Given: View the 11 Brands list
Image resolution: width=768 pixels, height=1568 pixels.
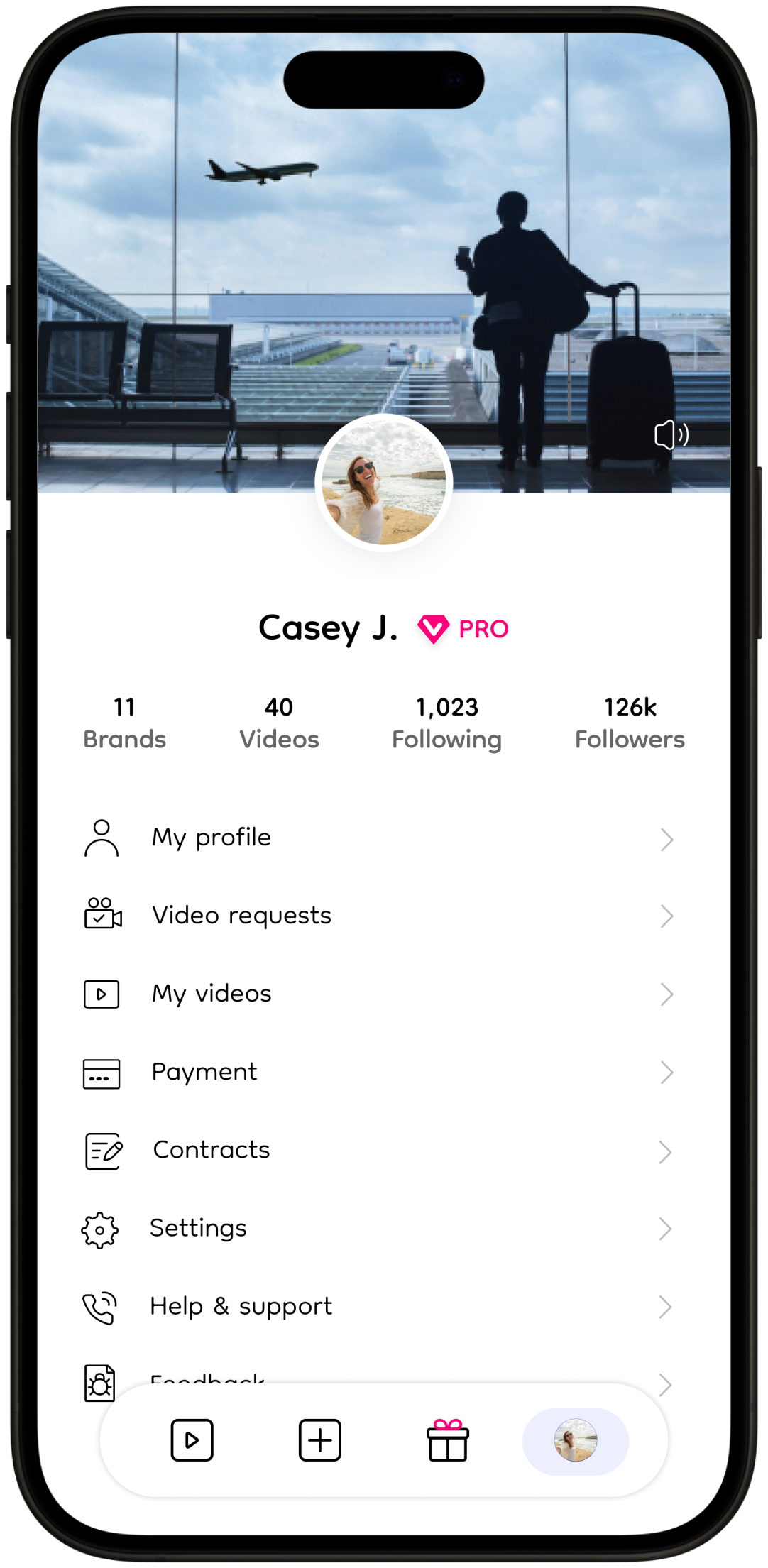Looking at the screenshot, I should click(x=124, y=723).
